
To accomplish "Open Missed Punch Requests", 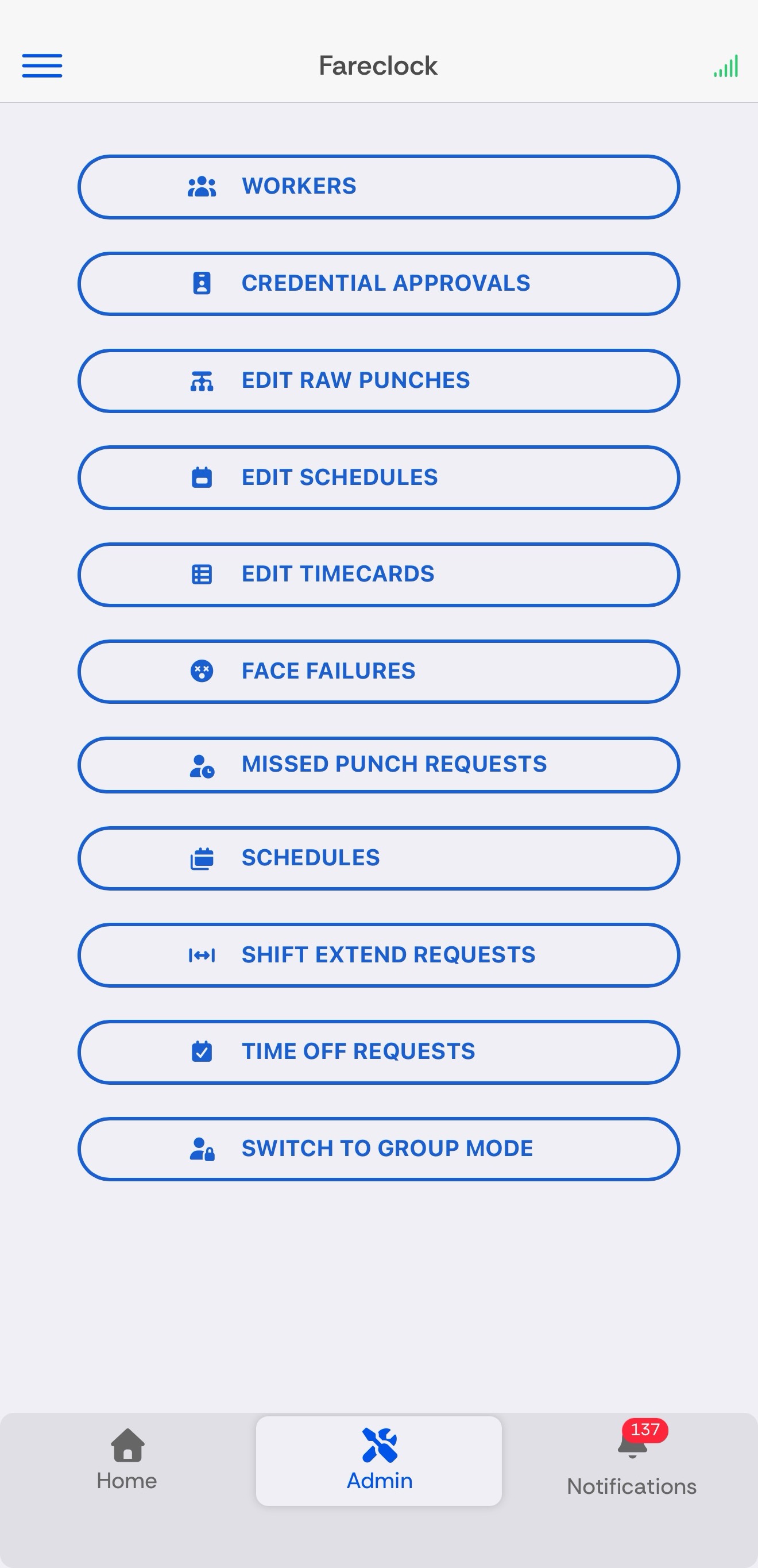I will pos(378,765).
